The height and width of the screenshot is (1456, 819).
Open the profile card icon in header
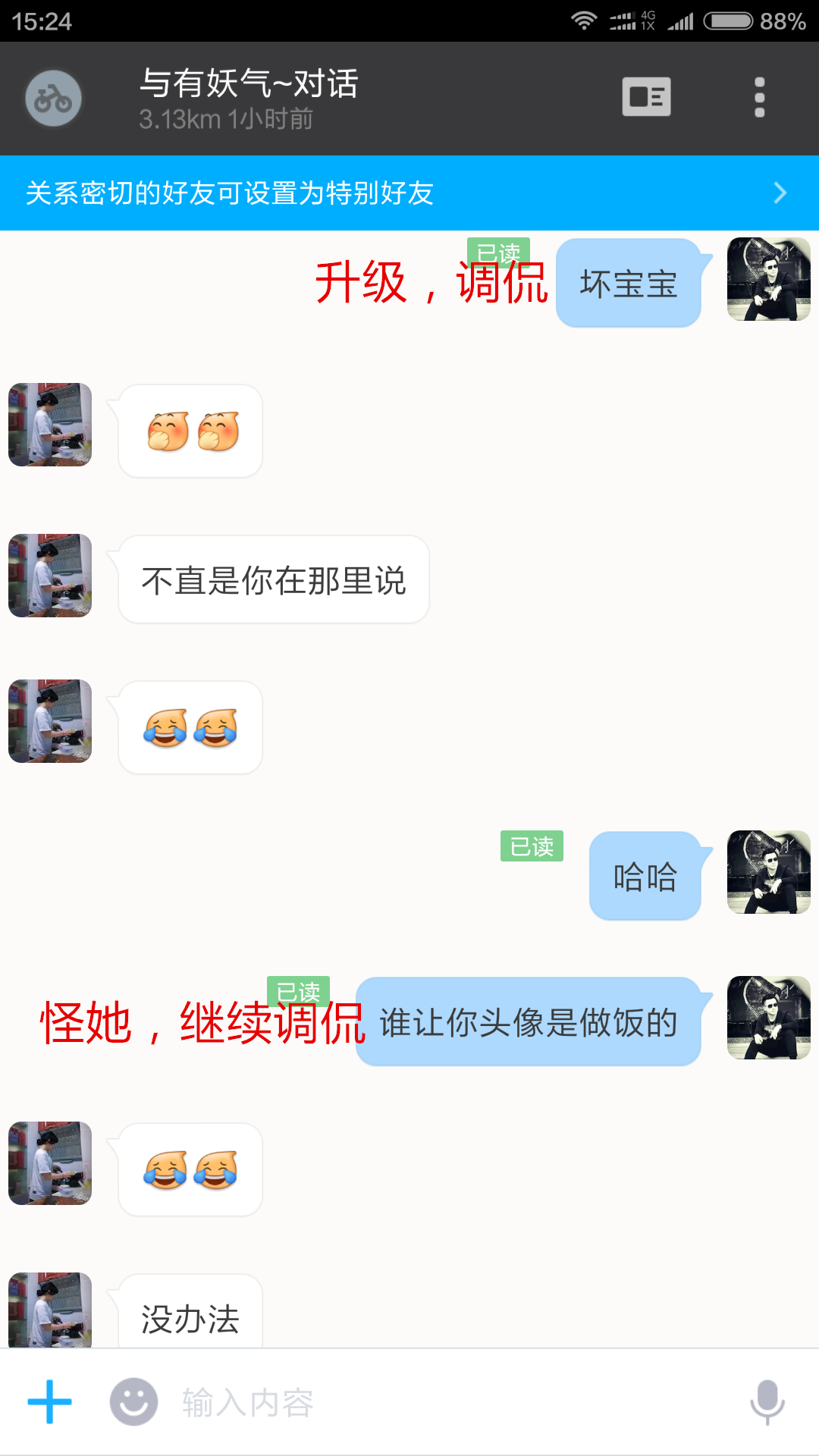(x=646, y=97)
